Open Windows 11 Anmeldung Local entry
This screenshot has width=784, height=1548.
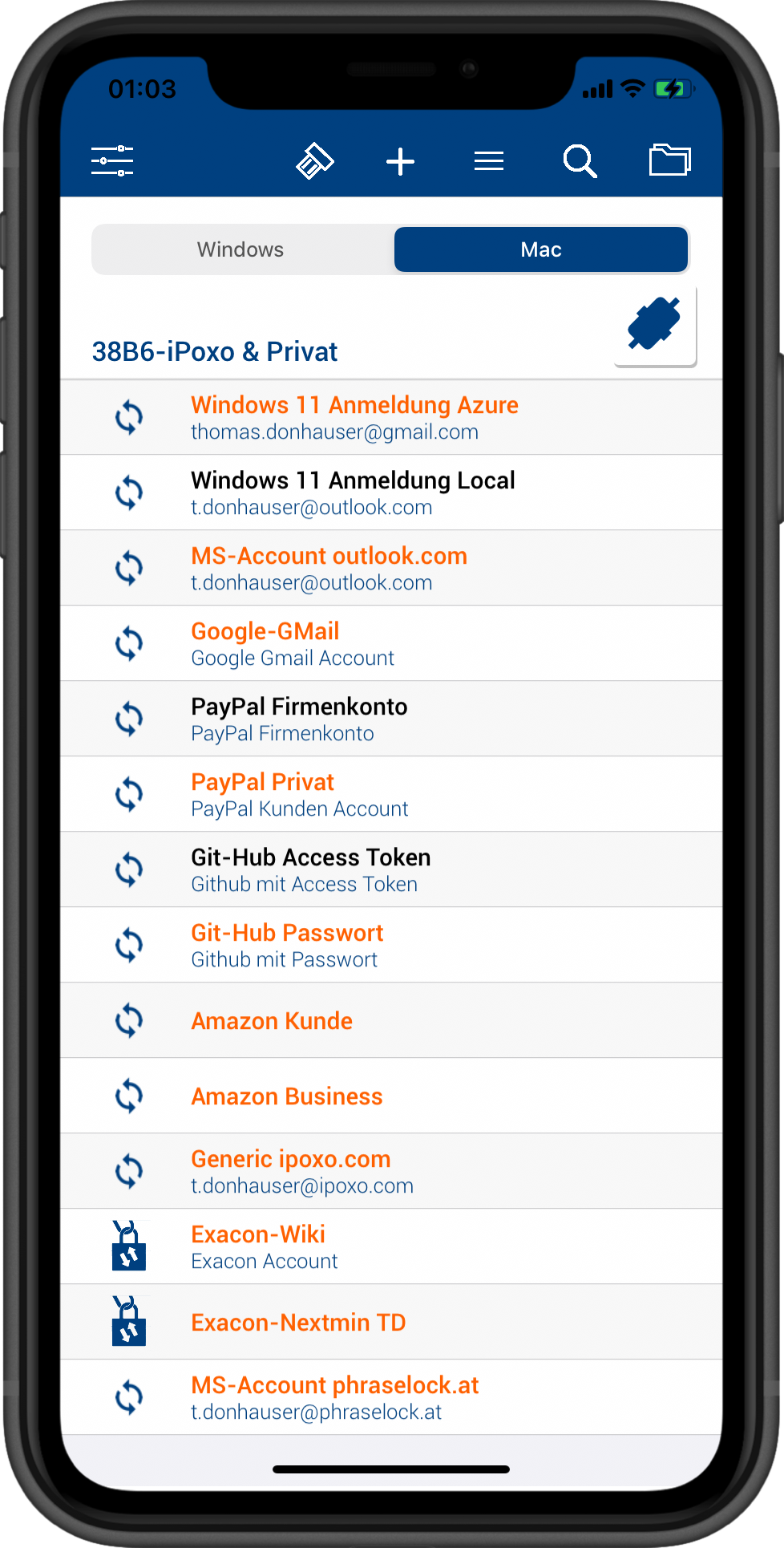coord(353,492)
